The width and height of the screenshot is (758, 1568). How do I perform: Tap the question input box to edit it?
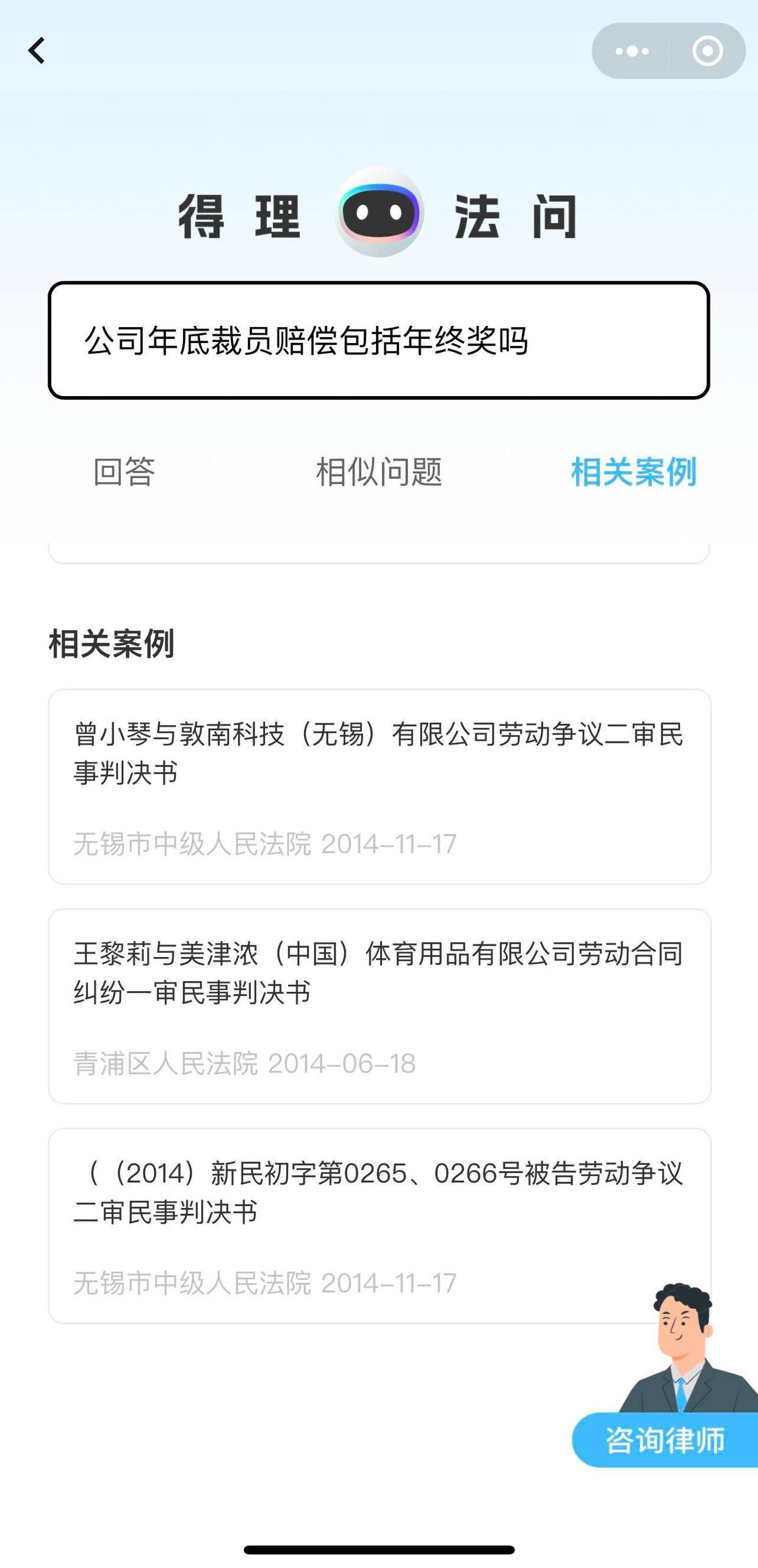click(378, 342)
